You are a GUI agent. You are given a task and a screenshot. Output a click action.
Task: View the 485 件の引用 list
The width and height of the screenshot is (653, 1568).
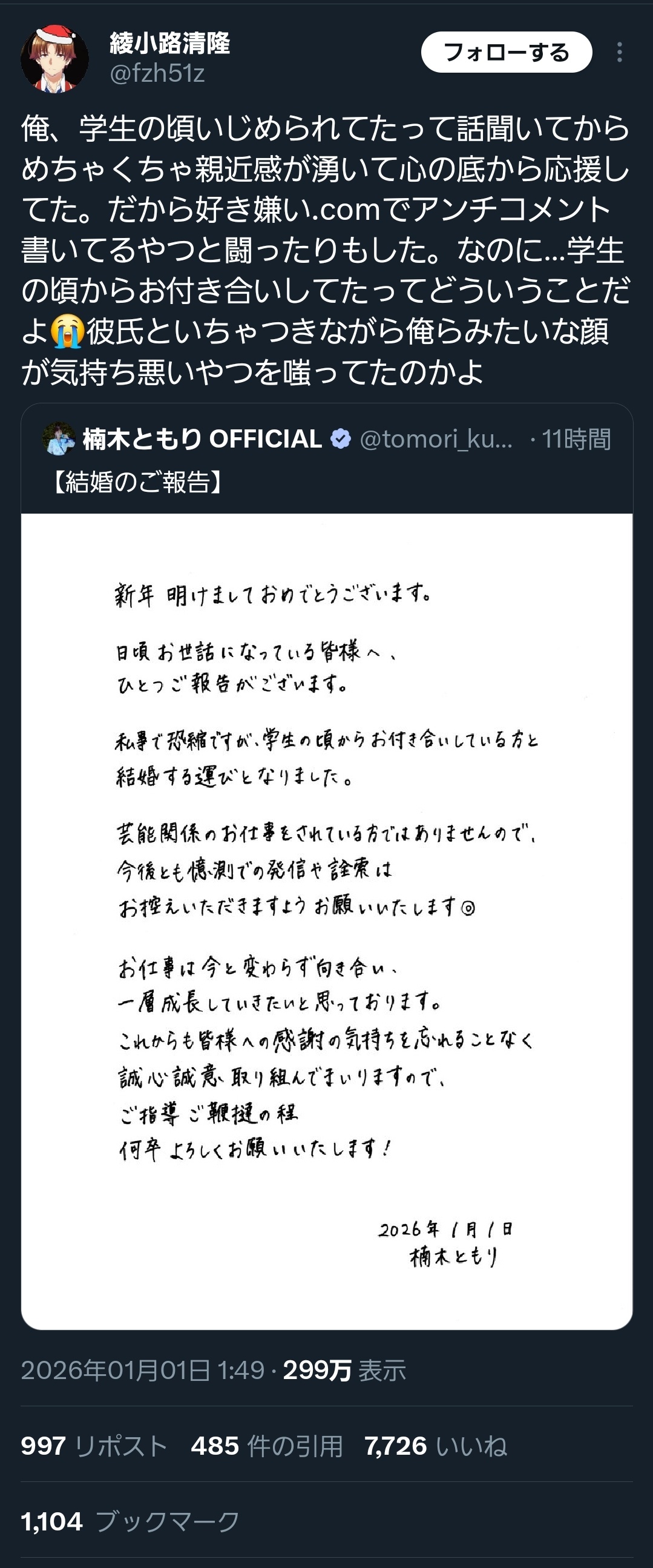(x=266, y=1446)
